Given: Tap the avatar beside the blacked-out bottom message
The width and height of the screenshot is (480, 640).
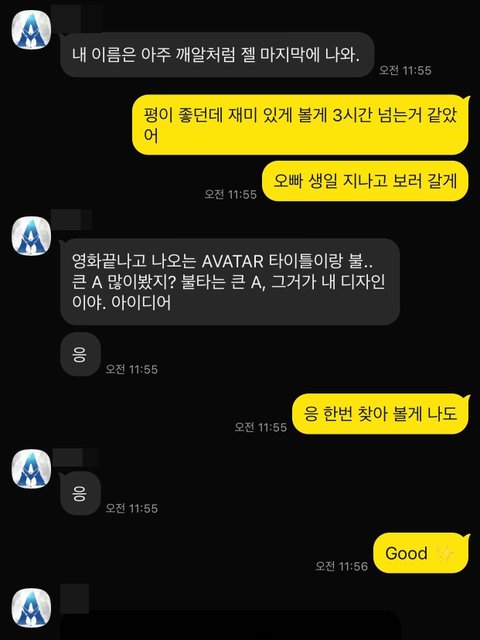Looking at the screenshot, I should (31, 608).
